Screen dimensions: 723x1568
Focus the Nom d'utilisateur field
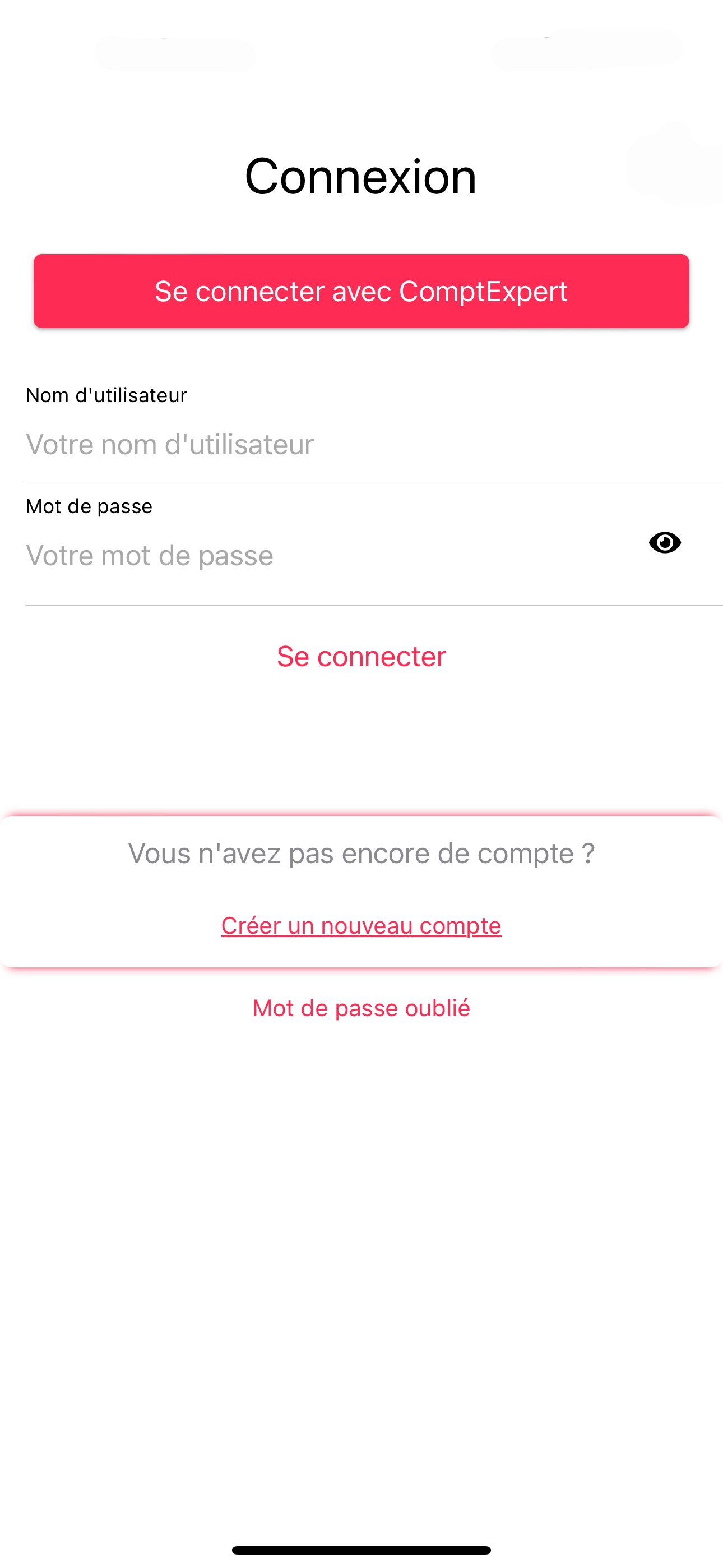pyautogui.click(x=374, y=444)
